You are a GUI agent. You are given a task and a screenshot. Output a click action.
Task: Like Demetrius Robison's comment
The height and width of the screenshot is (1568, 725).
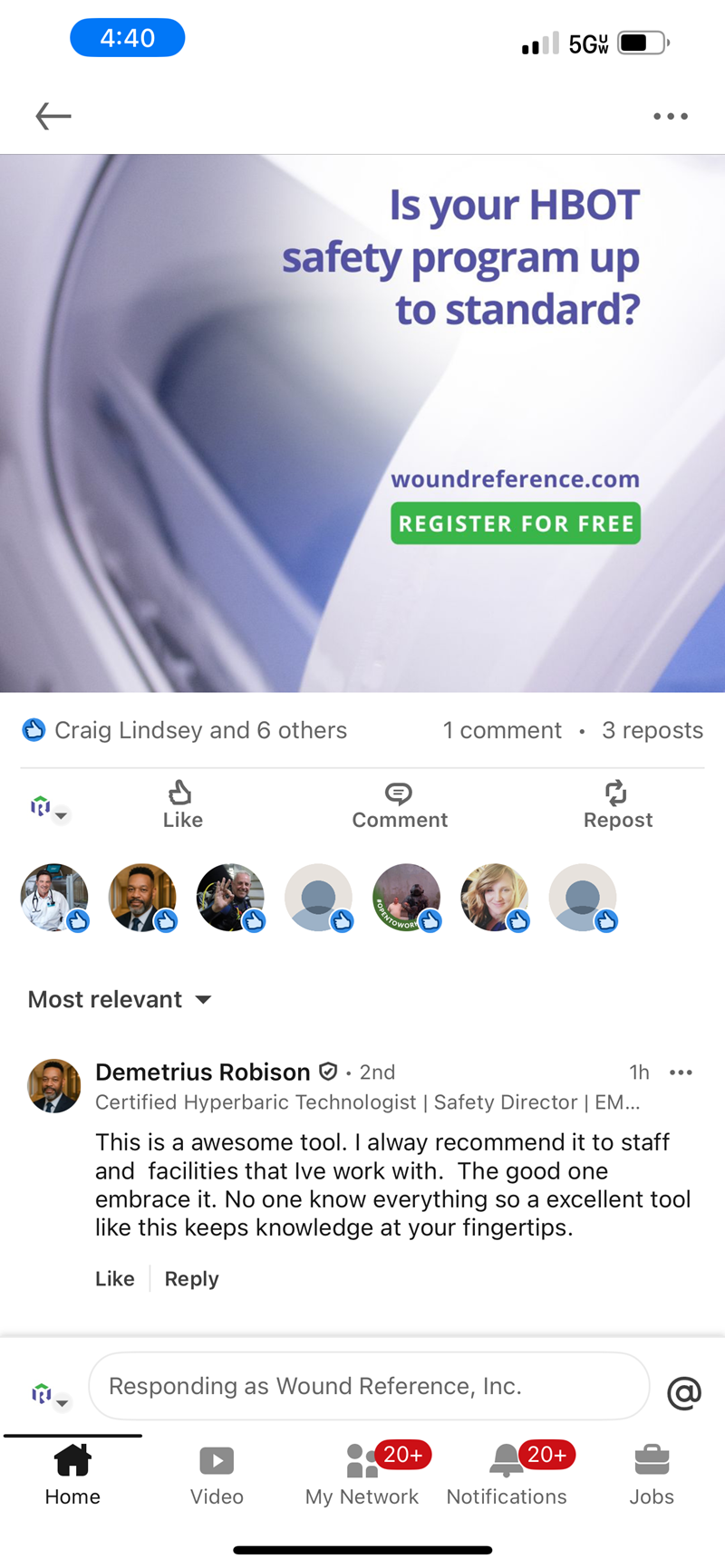click(114, 1278)
